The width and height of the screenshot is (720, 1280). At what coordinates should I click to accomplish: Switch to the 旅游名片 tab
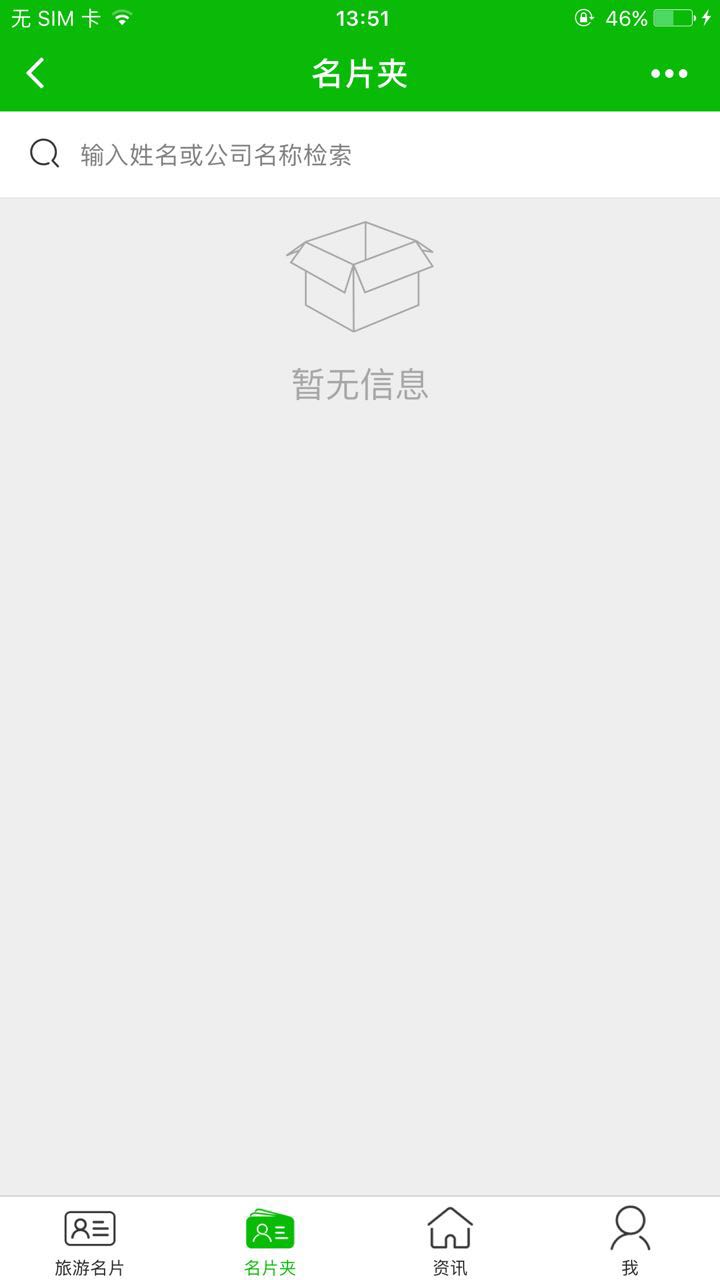click(90, 1240)
